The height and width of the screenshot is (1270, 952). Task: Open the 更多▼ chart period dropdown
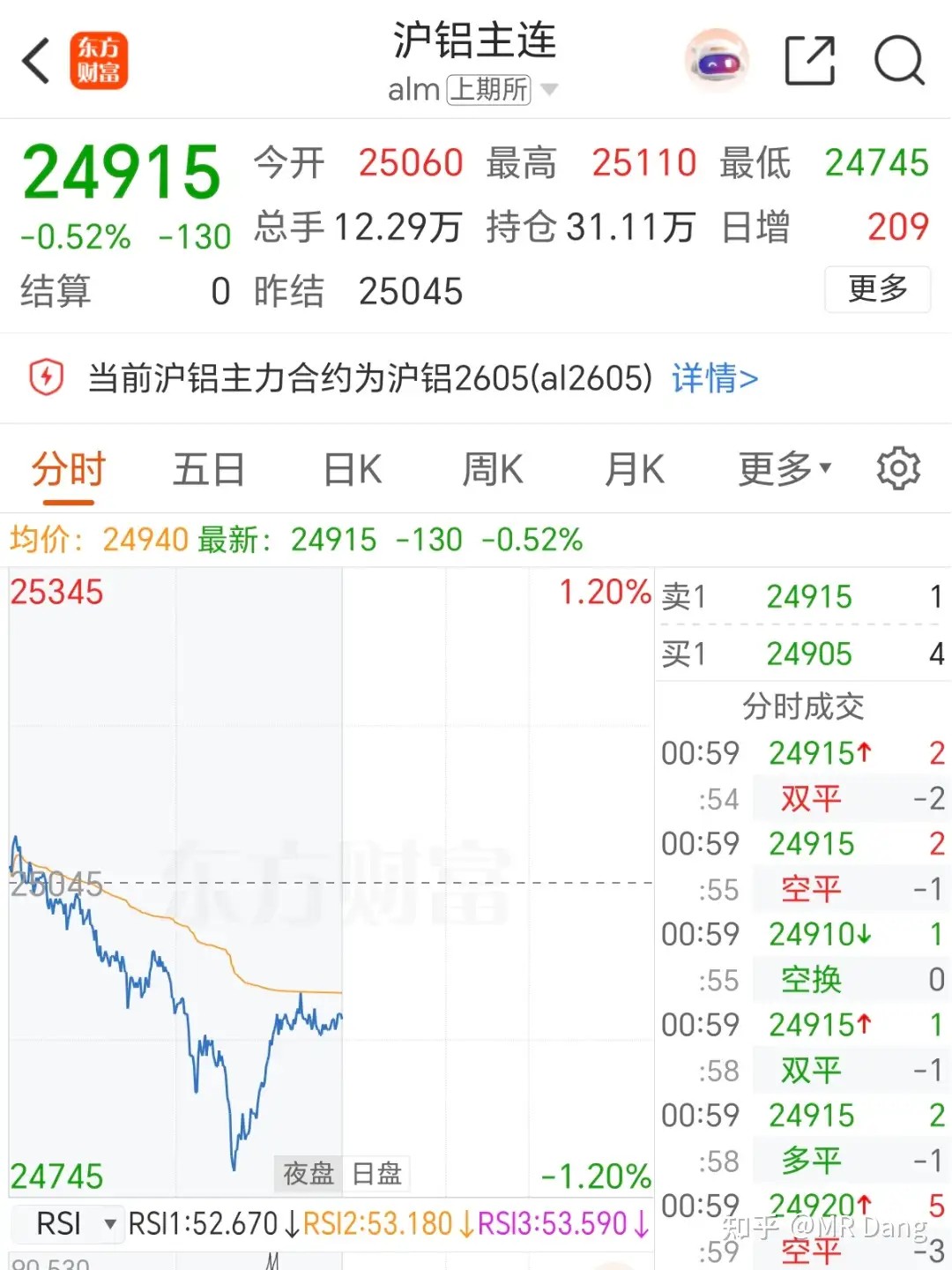point(779,469)
